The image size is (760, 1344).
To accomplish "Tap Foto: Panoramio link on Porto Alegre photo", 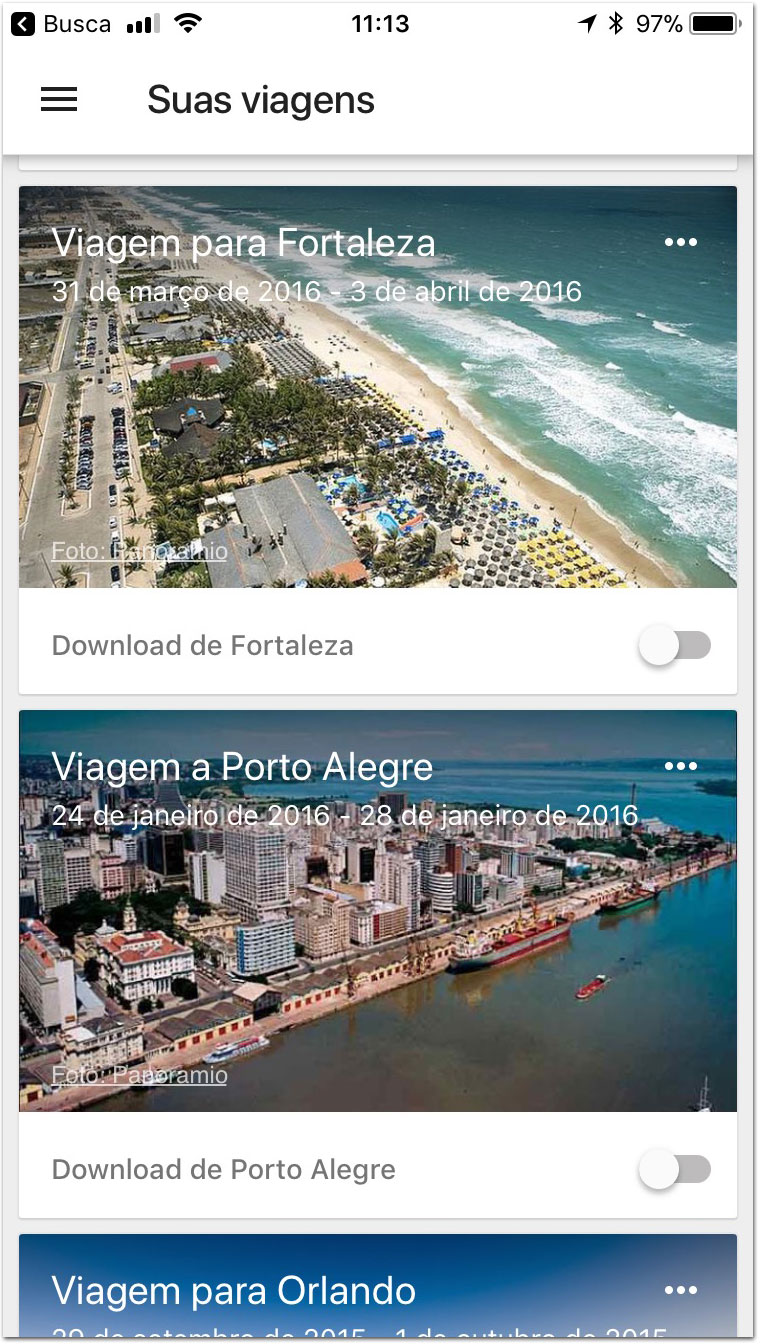I will click(x=139, y=1075).
